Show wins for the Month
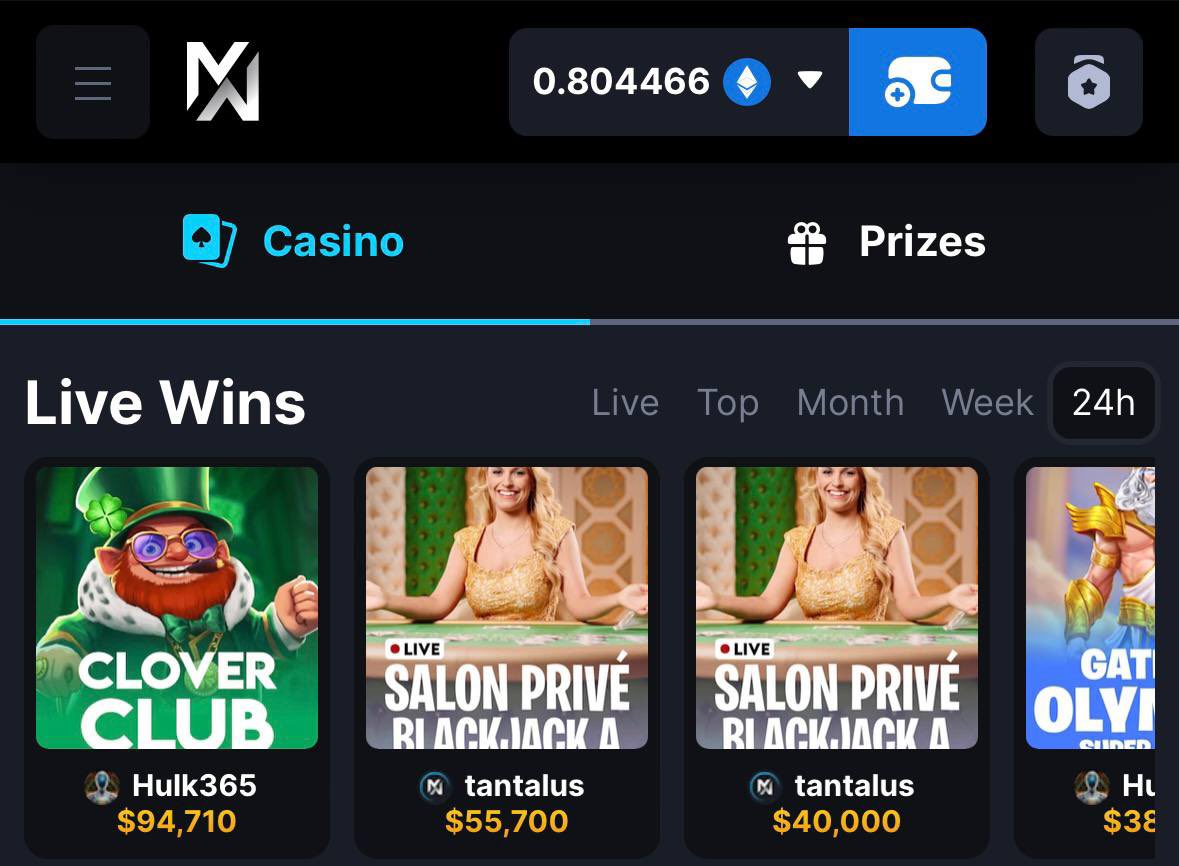Screen dimensions: 1179x866 click(850, 403)
